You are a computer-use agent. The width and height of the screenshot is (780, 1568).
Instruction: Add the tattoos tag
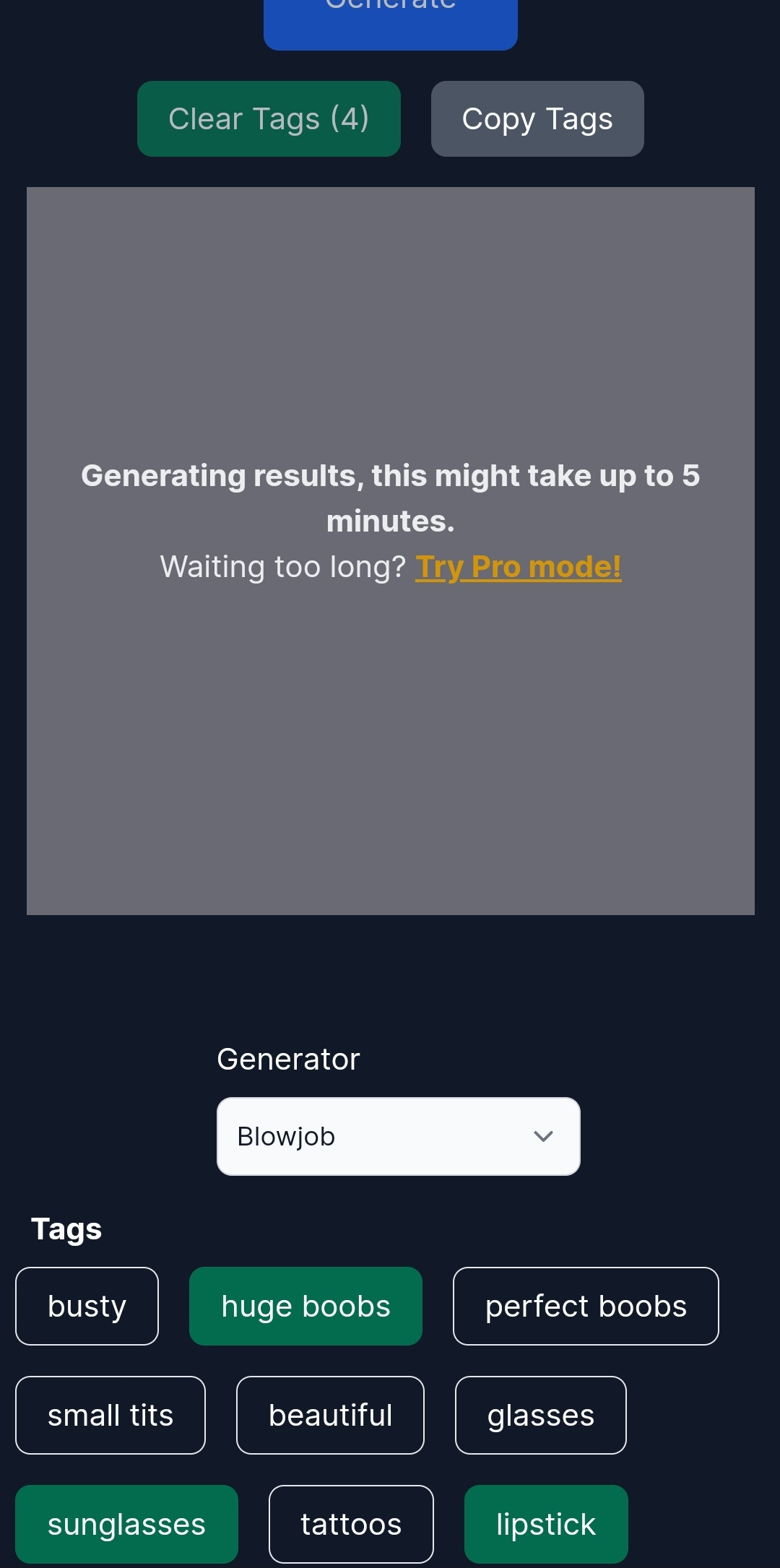click(x=351, y=1524)
